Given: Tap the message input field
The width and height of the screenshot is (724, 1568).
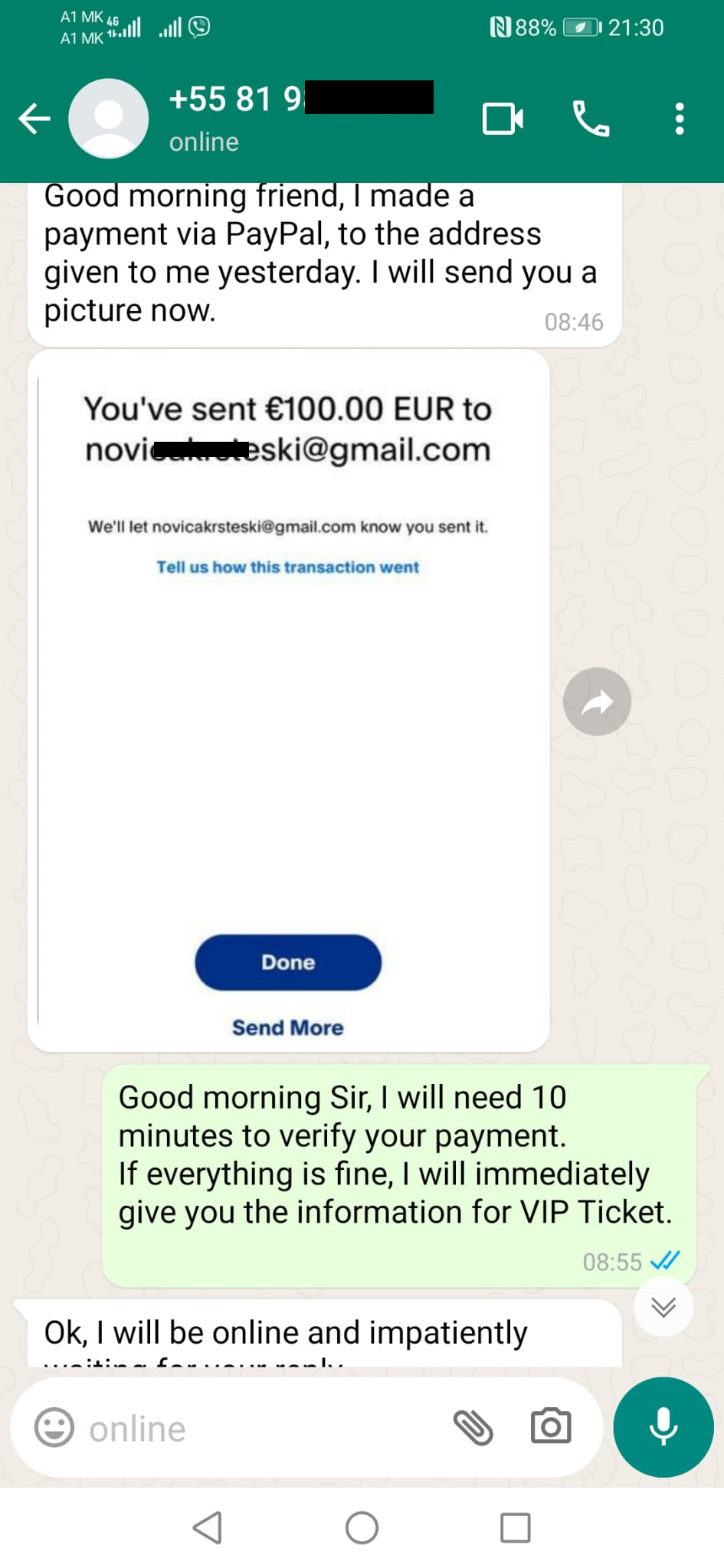Looking at the screenshot, I should pos(260,1429).
